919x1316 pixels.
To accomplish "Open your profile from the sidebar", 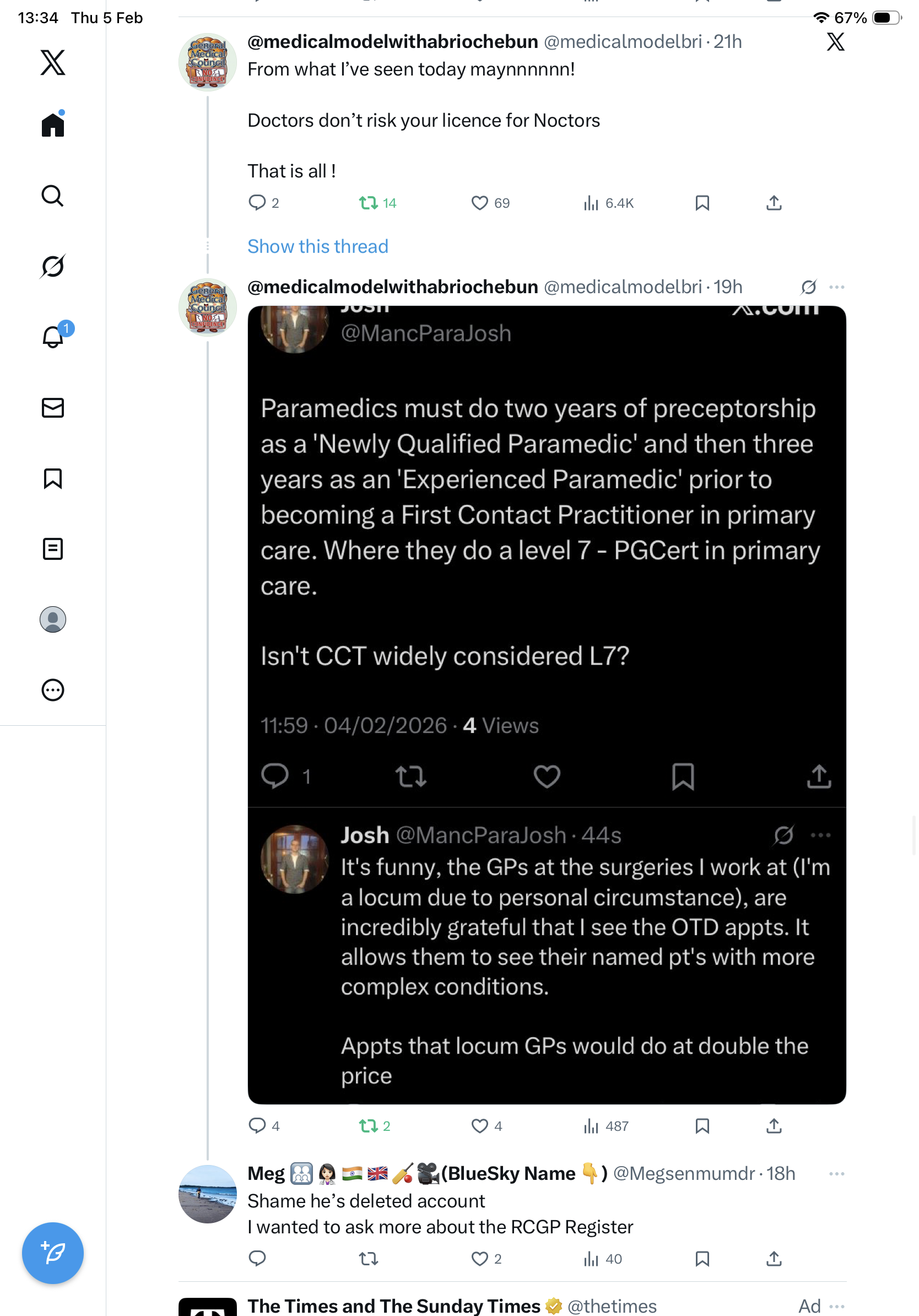I will tap(53, 619).
